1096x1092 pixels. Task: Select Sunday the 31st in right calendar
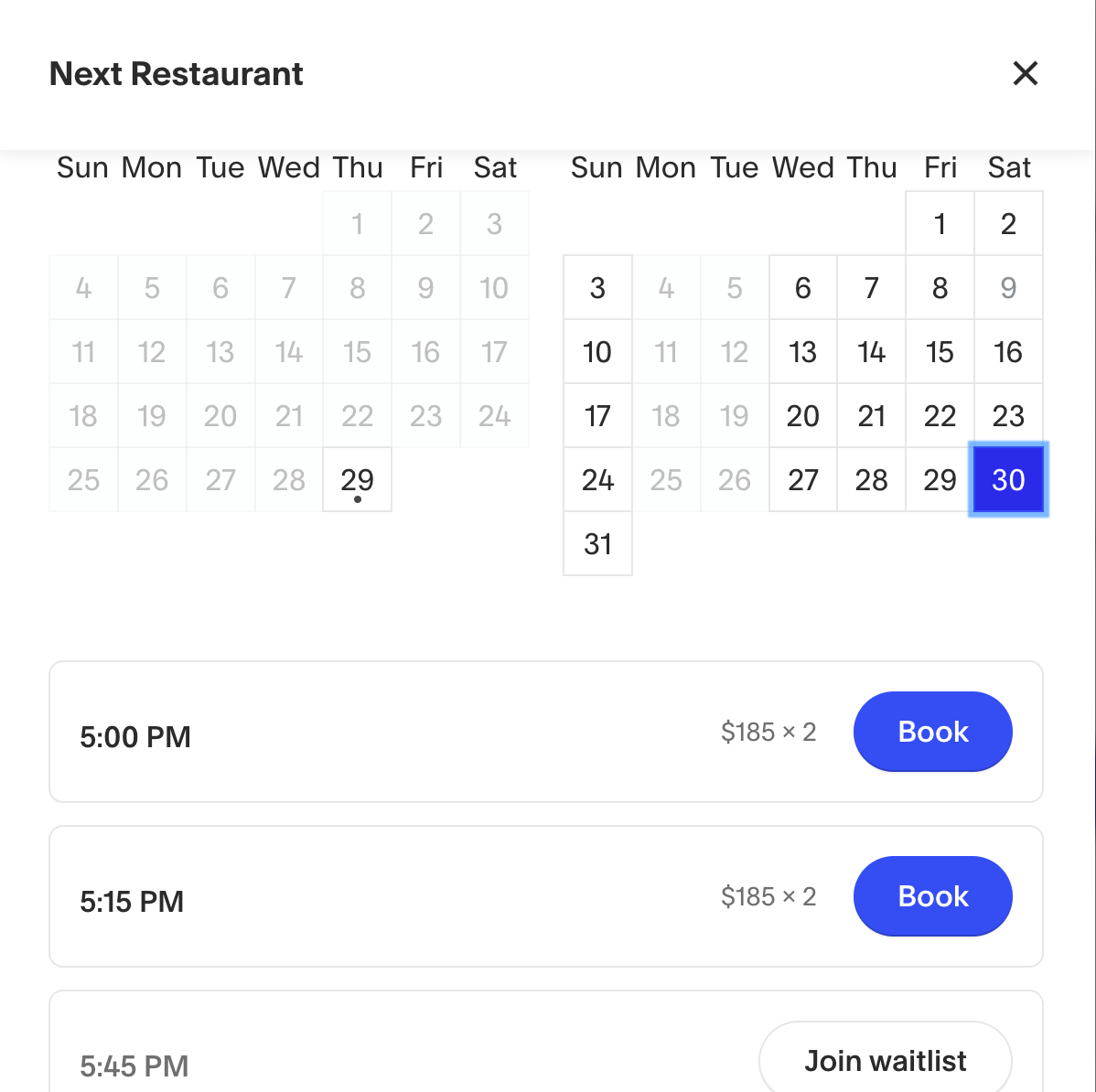(597, 543)
